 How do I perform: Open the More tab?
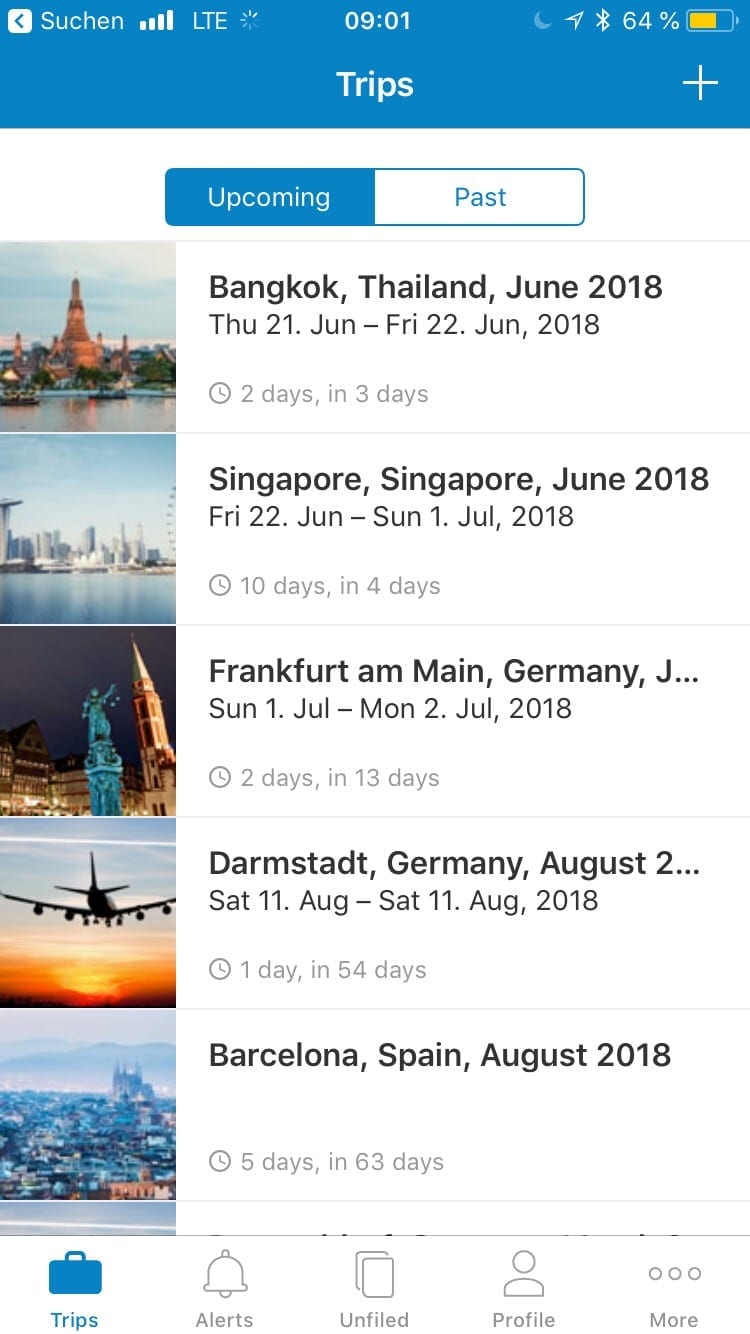point(674,1288)
